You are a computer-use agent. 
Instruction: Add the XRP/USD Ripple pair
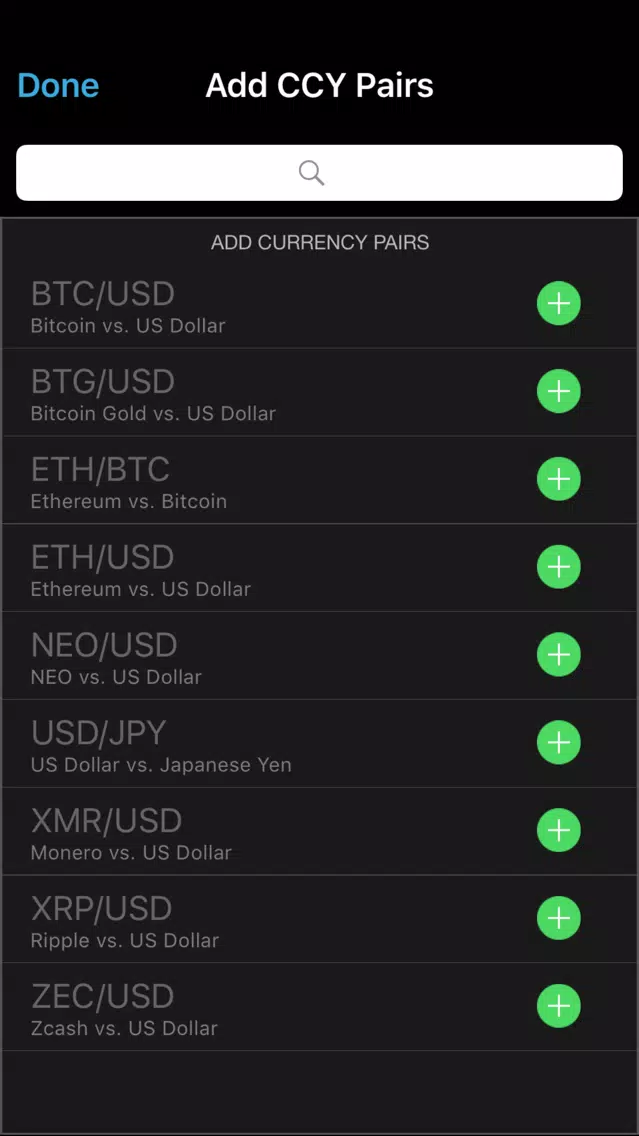559,918
